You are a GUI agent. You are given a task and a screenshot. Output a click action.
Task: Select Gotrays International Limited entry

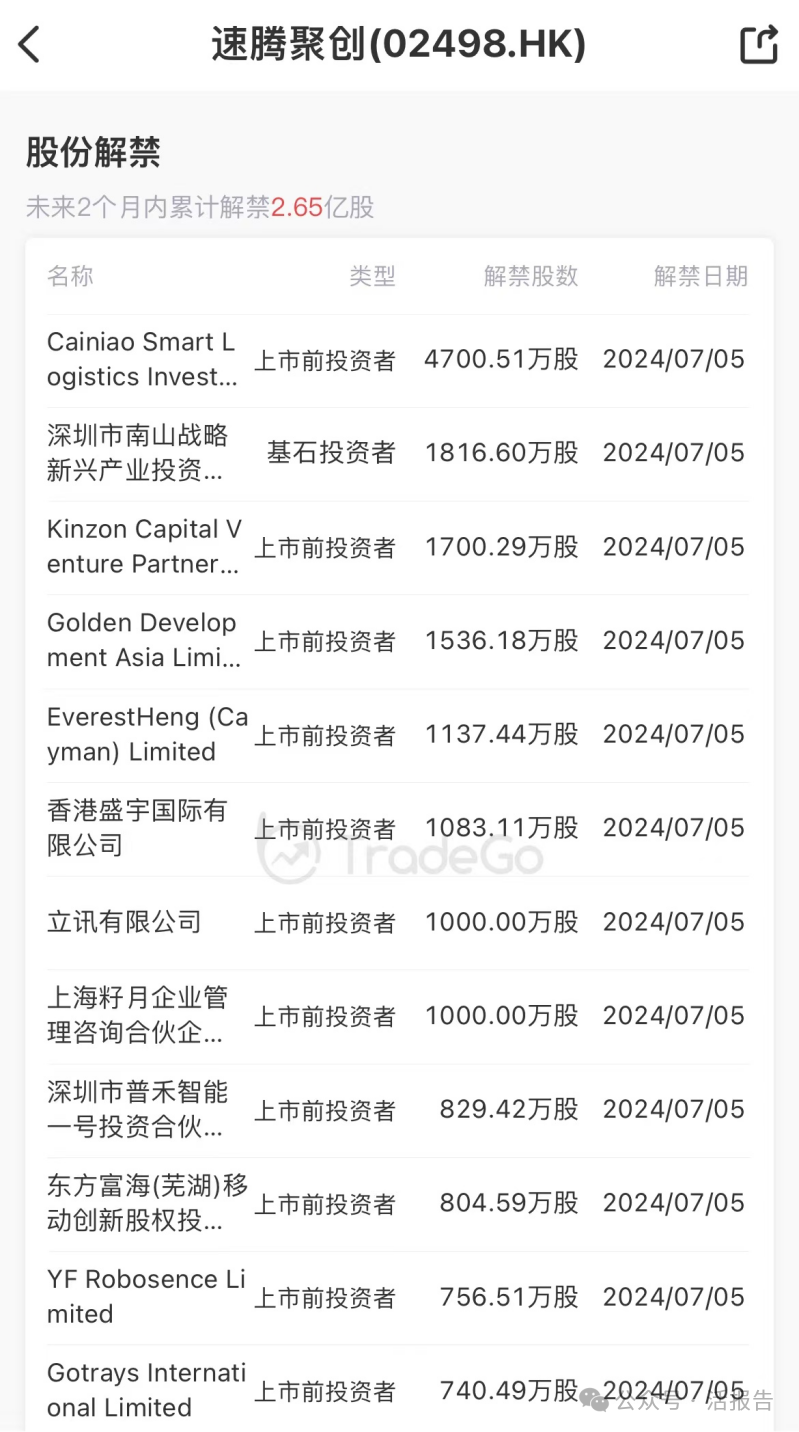click(400, 1390)
